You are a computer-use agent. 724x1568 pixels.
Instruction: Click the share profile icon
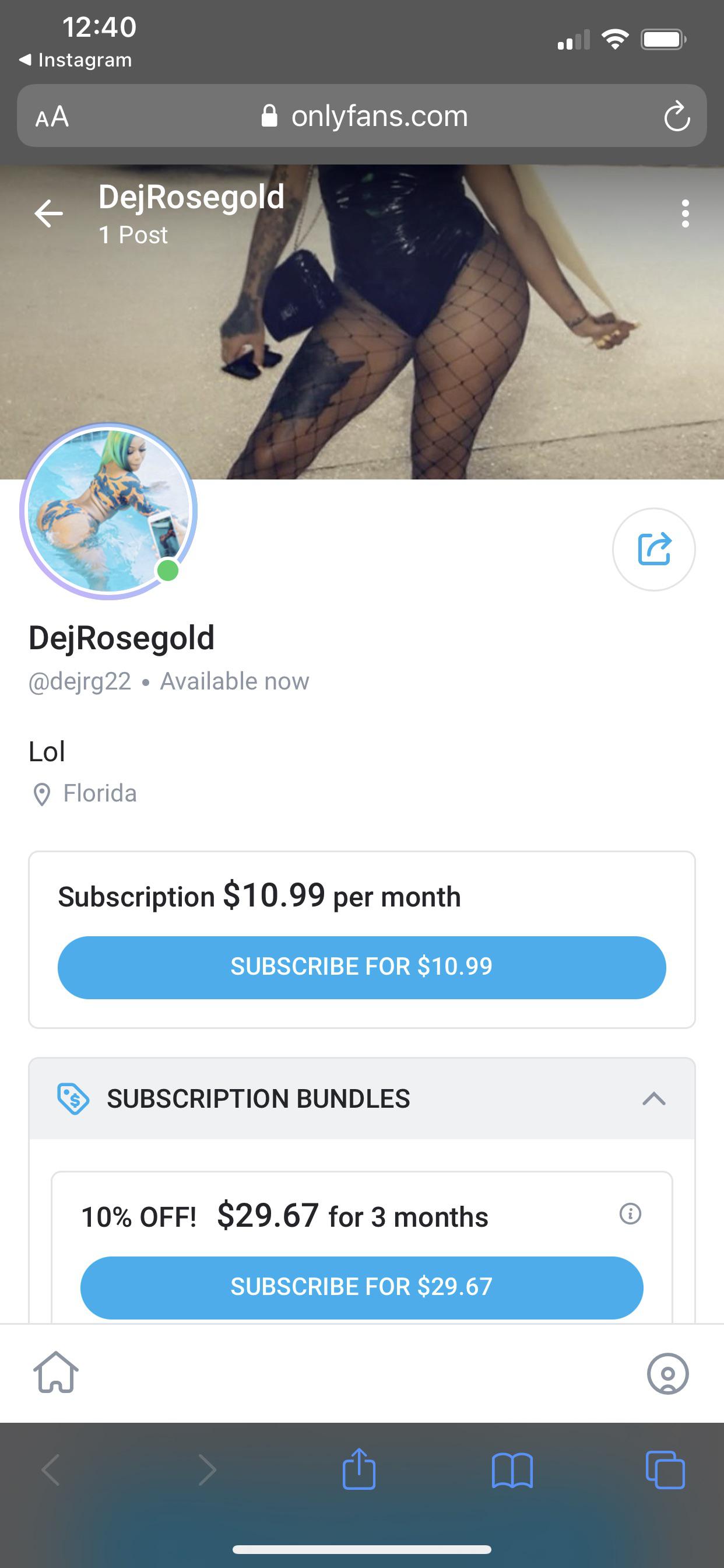coord(655,548)
